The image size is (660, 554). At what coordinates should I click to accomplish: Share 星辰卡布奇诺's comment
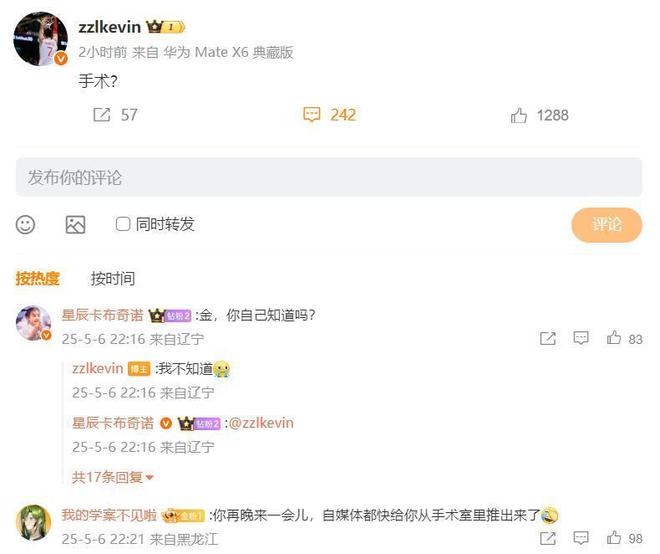pyautogui.click(x=547, y=339)
